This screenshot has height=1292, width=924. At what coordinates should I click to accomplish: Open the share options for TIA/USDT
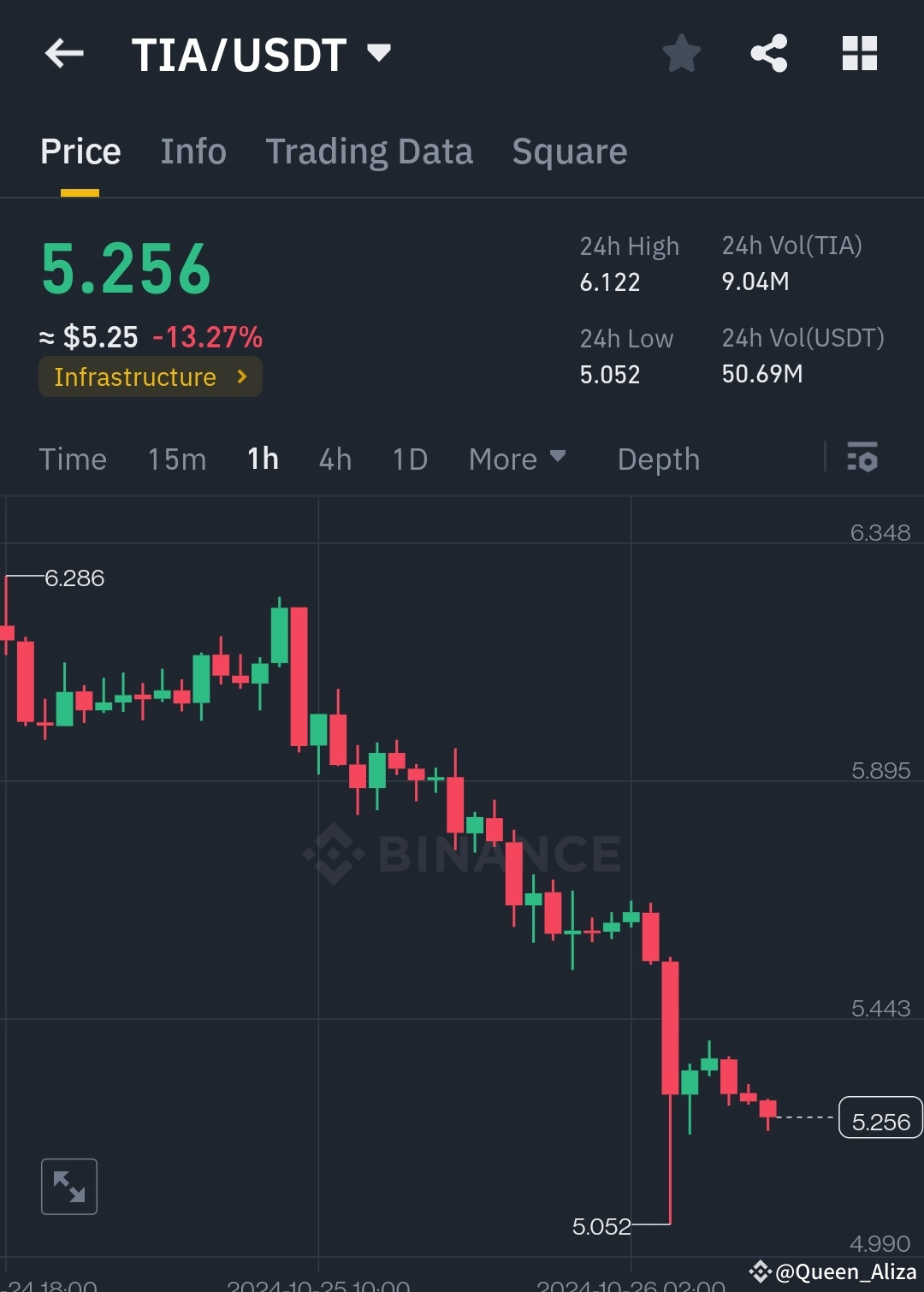[x=769, y=53]
